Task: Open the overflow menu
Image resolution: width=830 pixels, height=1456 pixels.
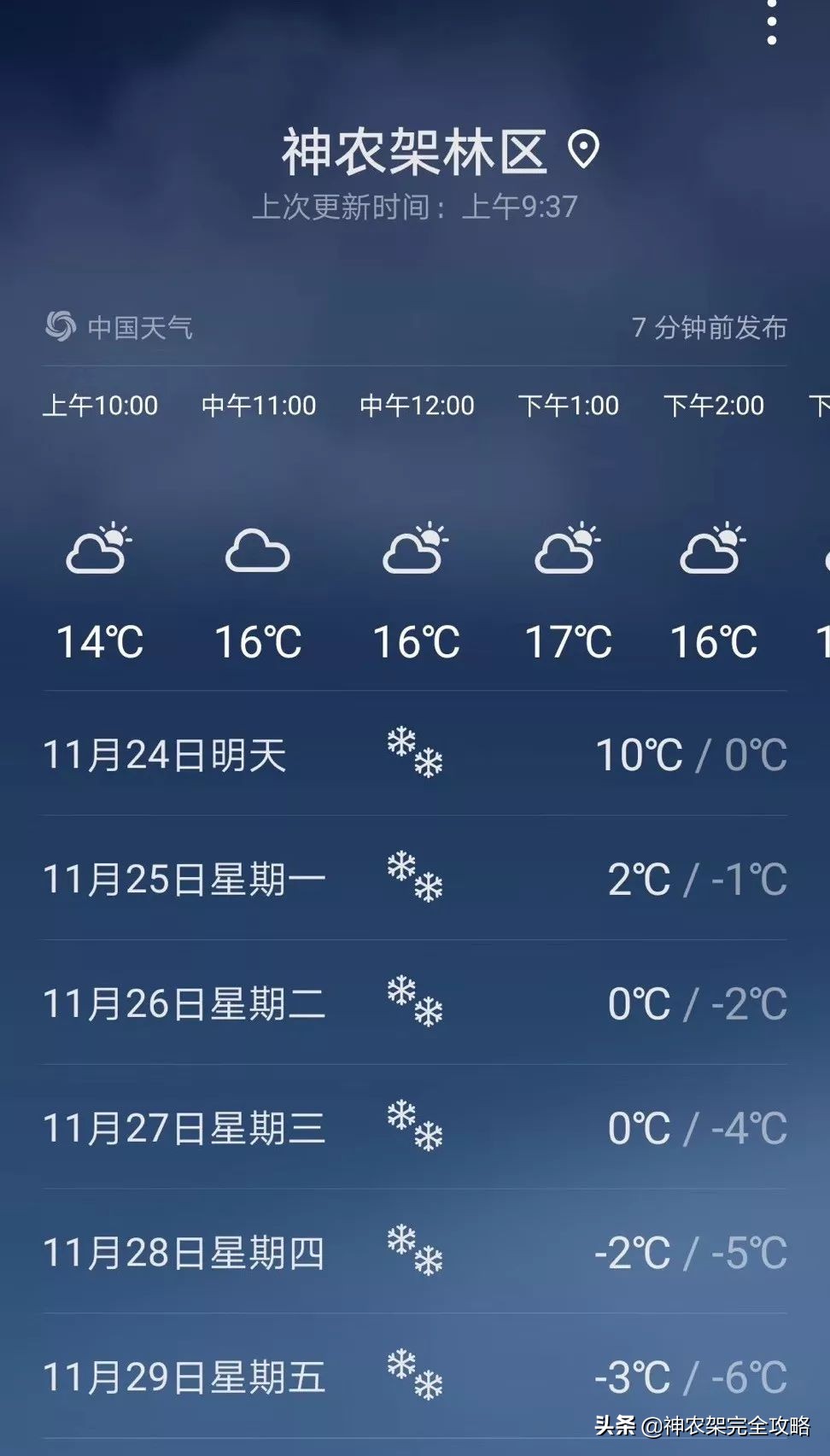Action: click(x=771, y=23)
